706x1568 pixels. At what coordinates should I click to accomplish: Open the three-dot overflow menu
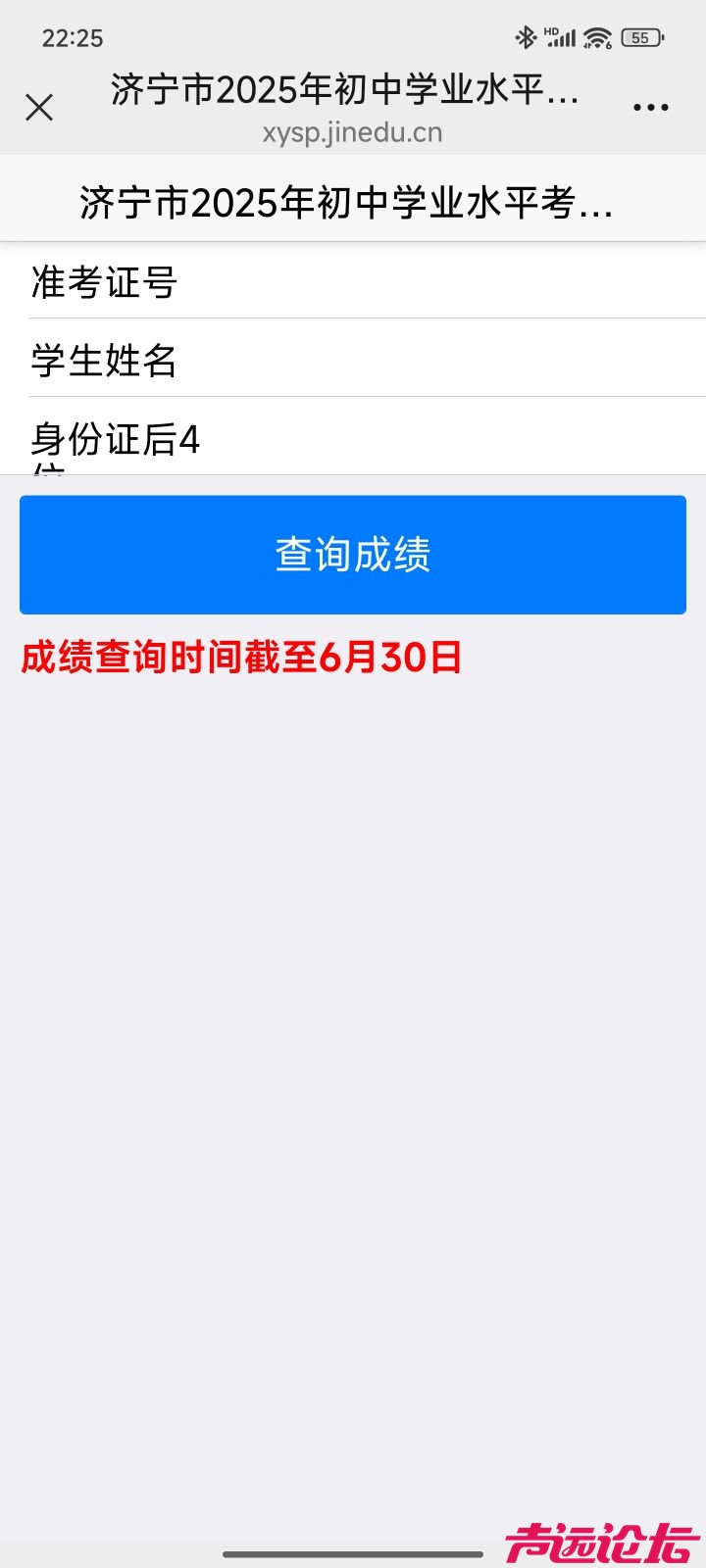coord(650,107)
